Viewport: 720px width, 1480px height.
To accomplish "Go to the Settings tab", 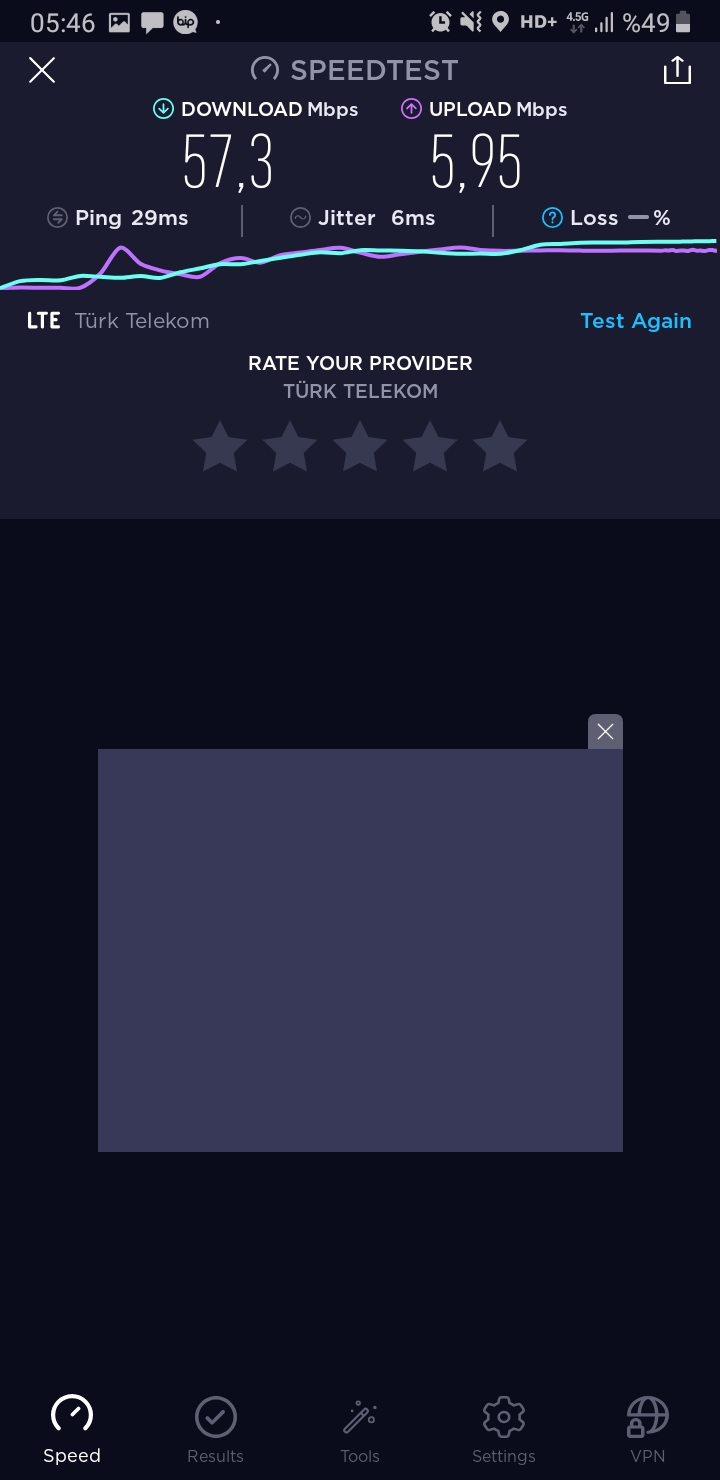I will (503, 1430).
